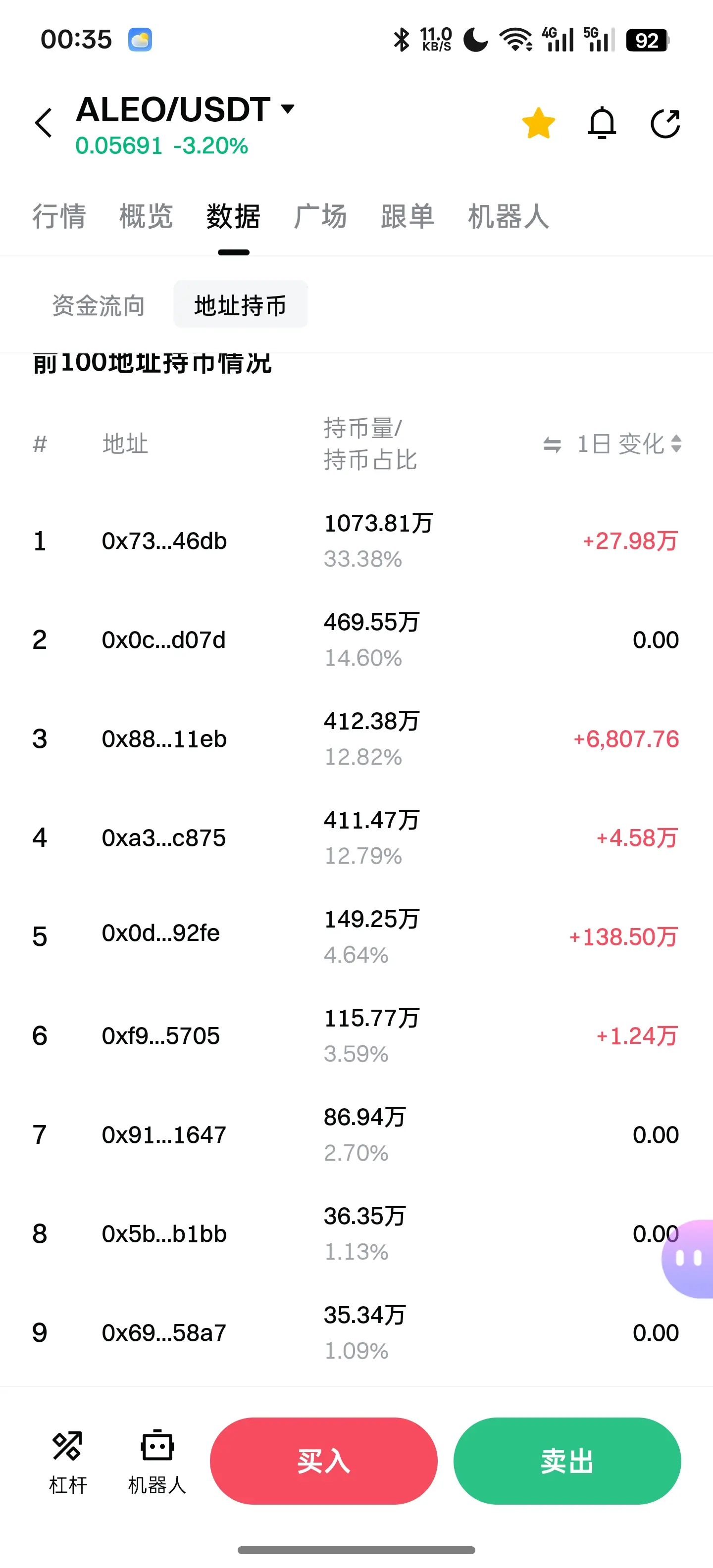Open the price alert bell

[602, 124]
